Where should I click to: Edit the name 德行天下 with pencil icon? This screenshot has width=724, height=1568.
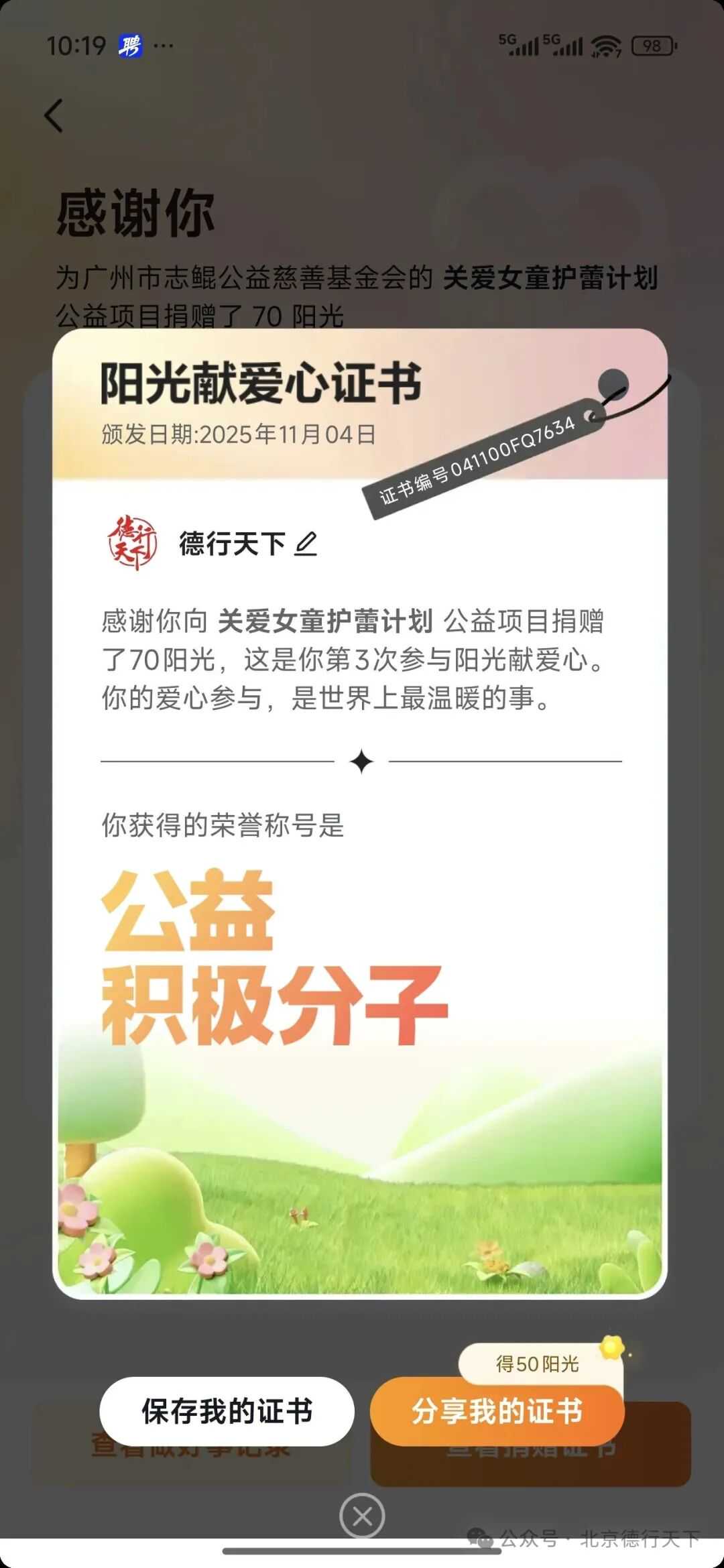click(306, 544)
